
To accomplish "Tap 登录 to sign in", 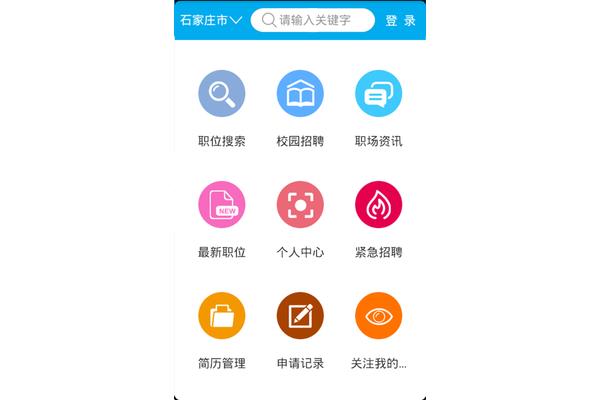I will pos(400,20).
